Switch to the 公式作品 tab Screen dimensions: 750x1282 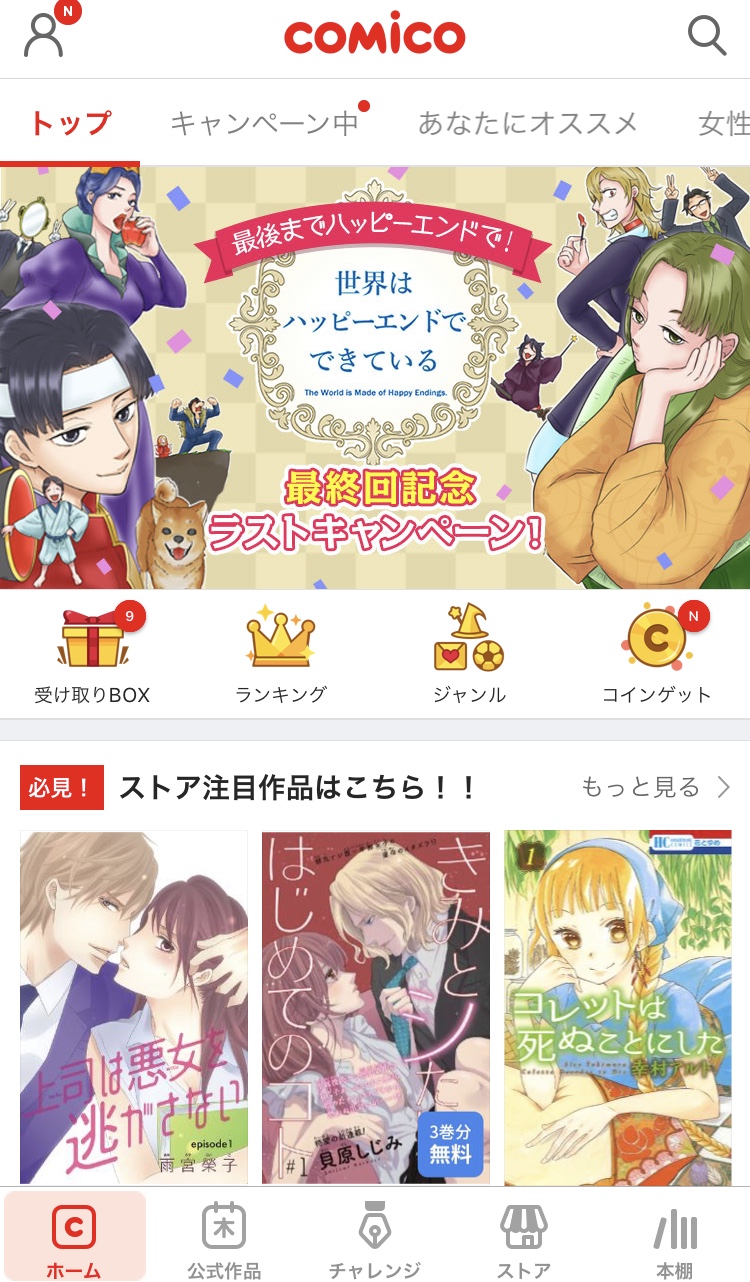pyautogui.click(x=224, y=1238)
